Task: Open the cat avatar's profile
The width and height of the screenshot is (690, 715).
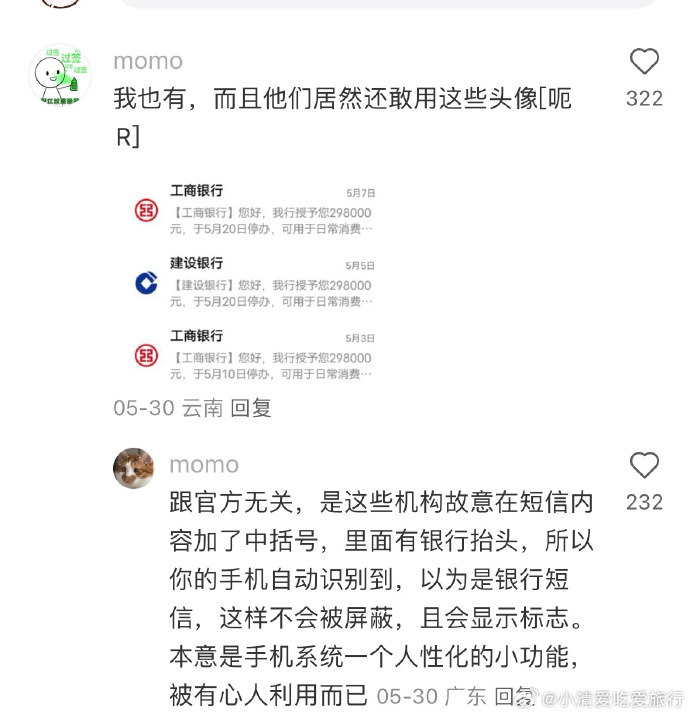Action: 134,468
